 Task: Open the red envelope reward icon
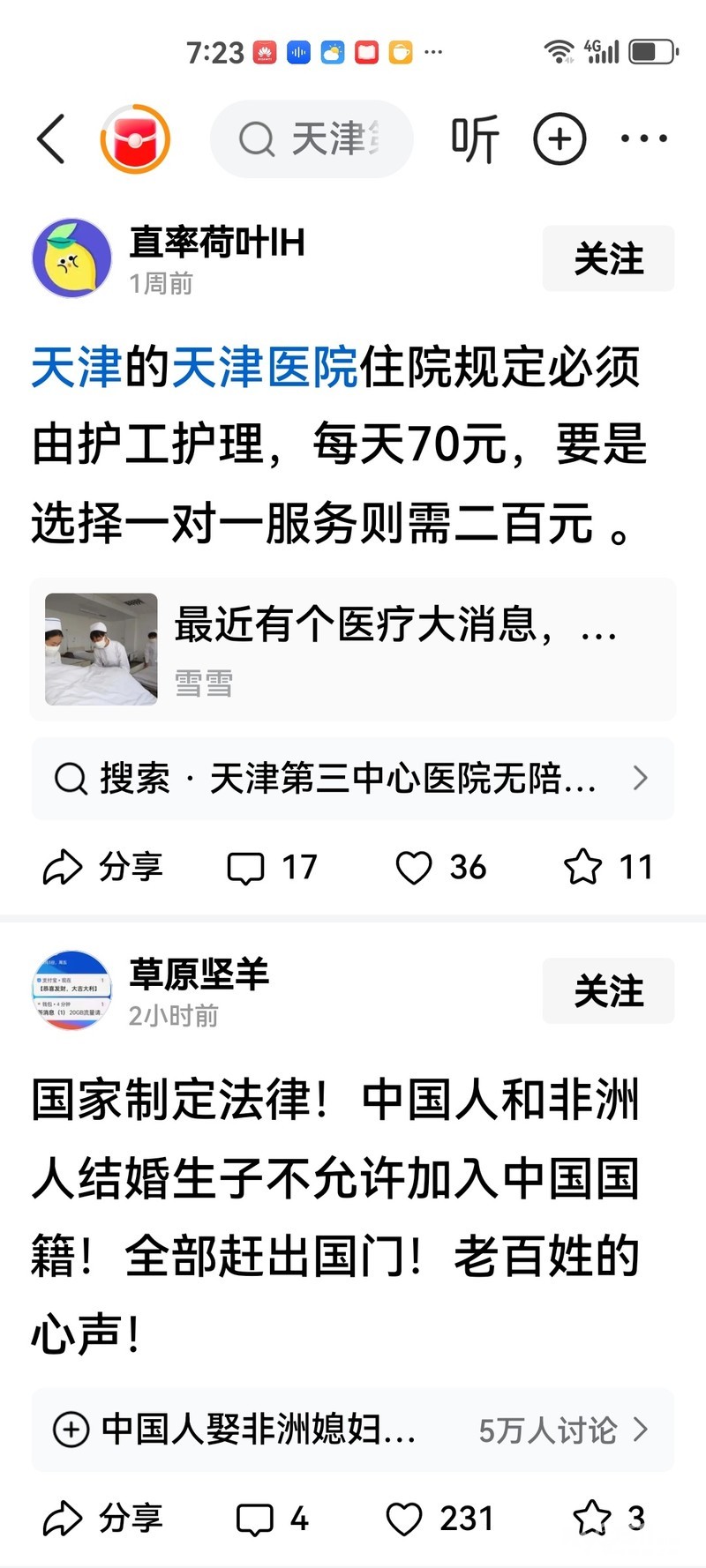[x=134, y=139]
